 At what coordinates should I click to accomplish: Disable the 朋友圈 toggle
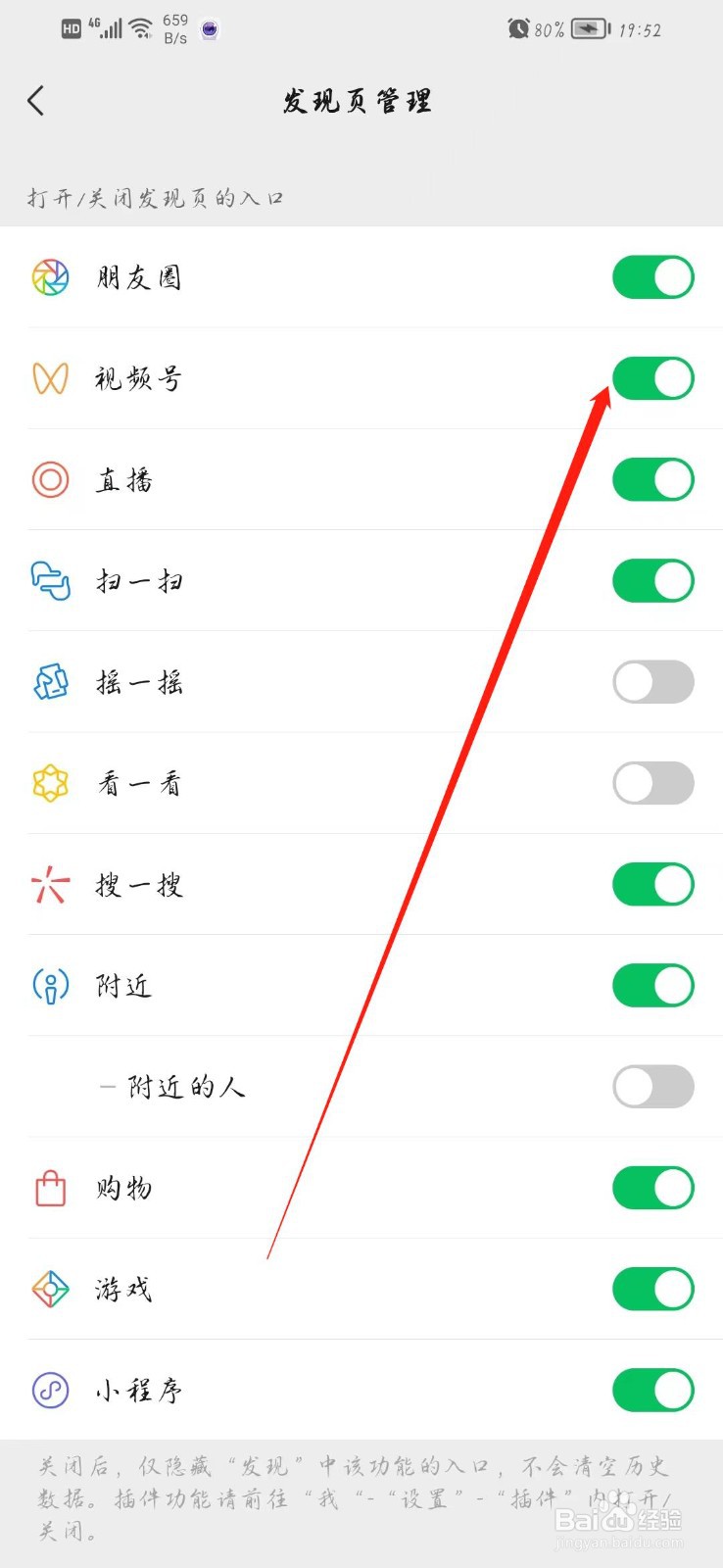click(x=652, y=276)
